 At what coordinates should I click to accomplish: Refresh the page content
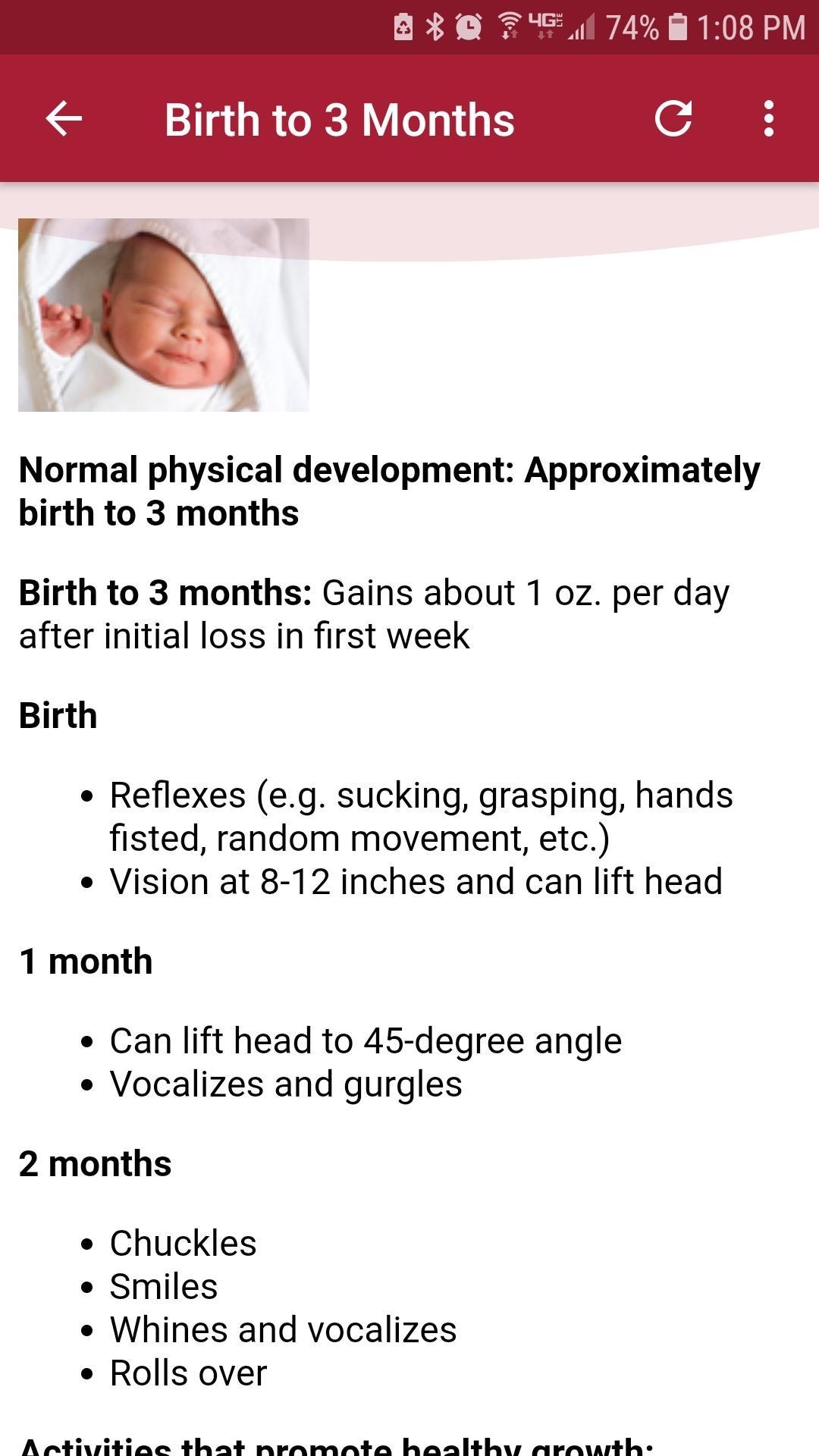click(673, 119)
